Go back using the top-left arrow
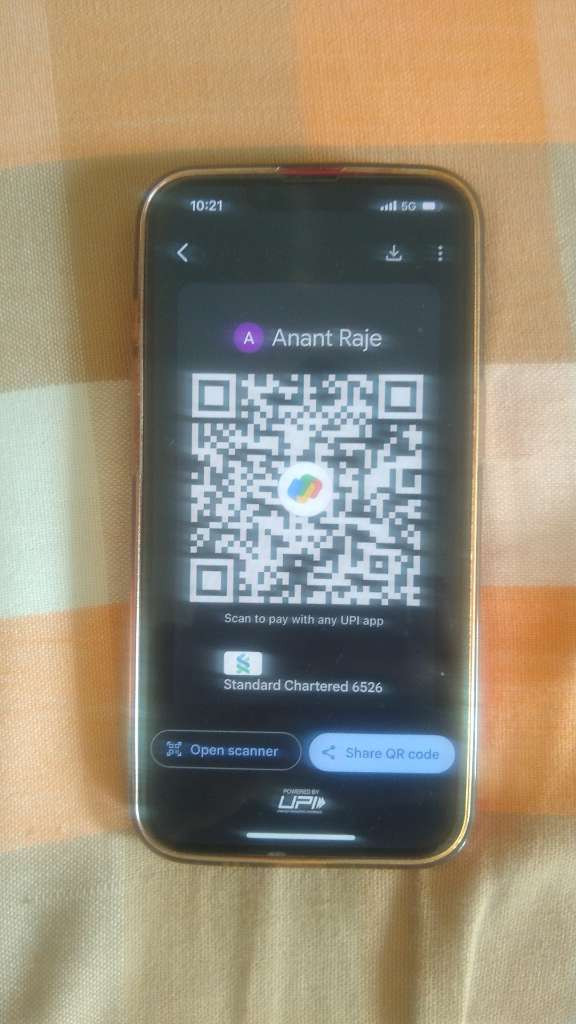This screenshot has width=576, height=1024. [x=183, y=253]
